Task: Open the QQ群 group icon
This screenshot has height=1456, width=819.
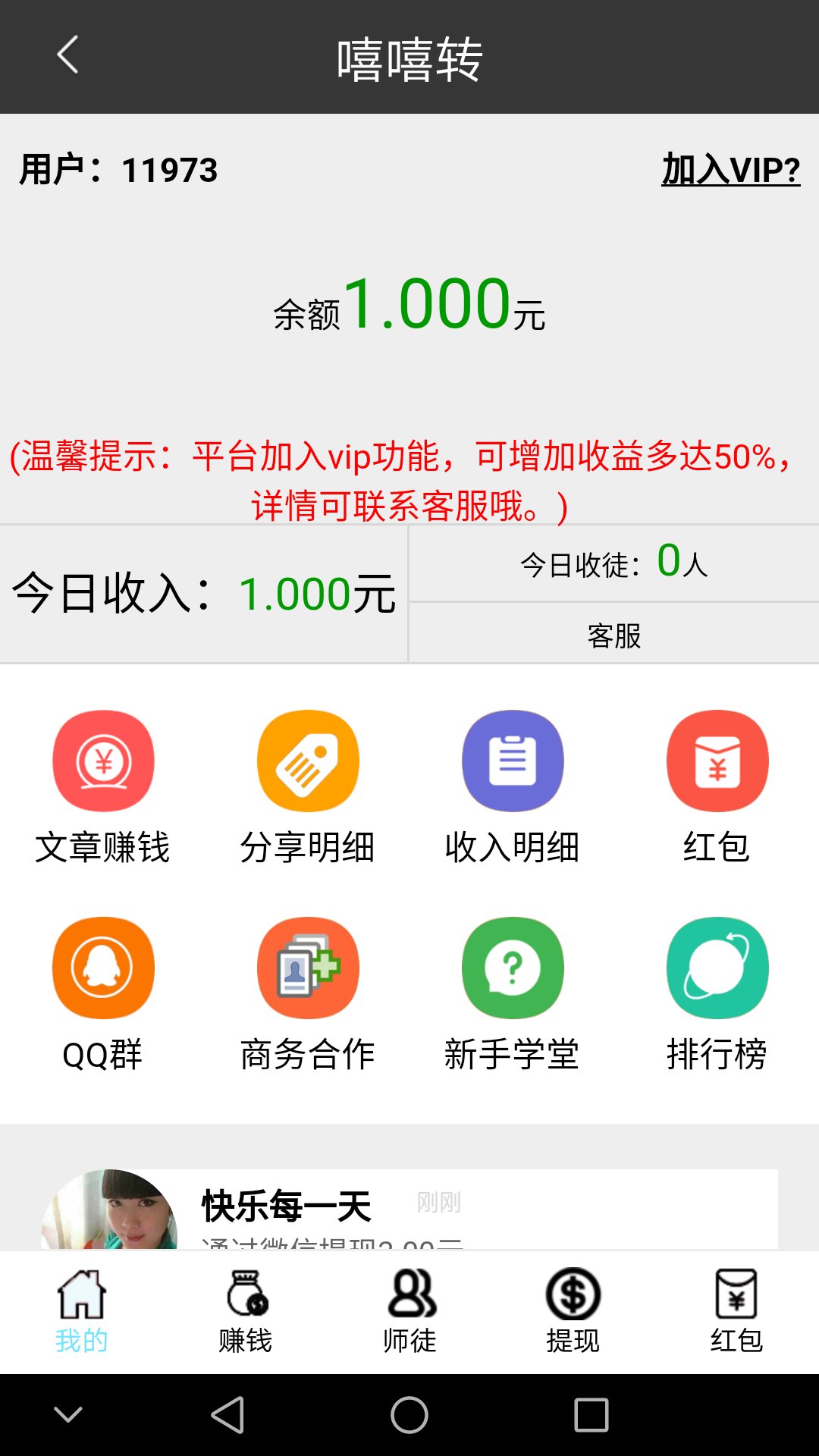Action: tap(104, 967)
